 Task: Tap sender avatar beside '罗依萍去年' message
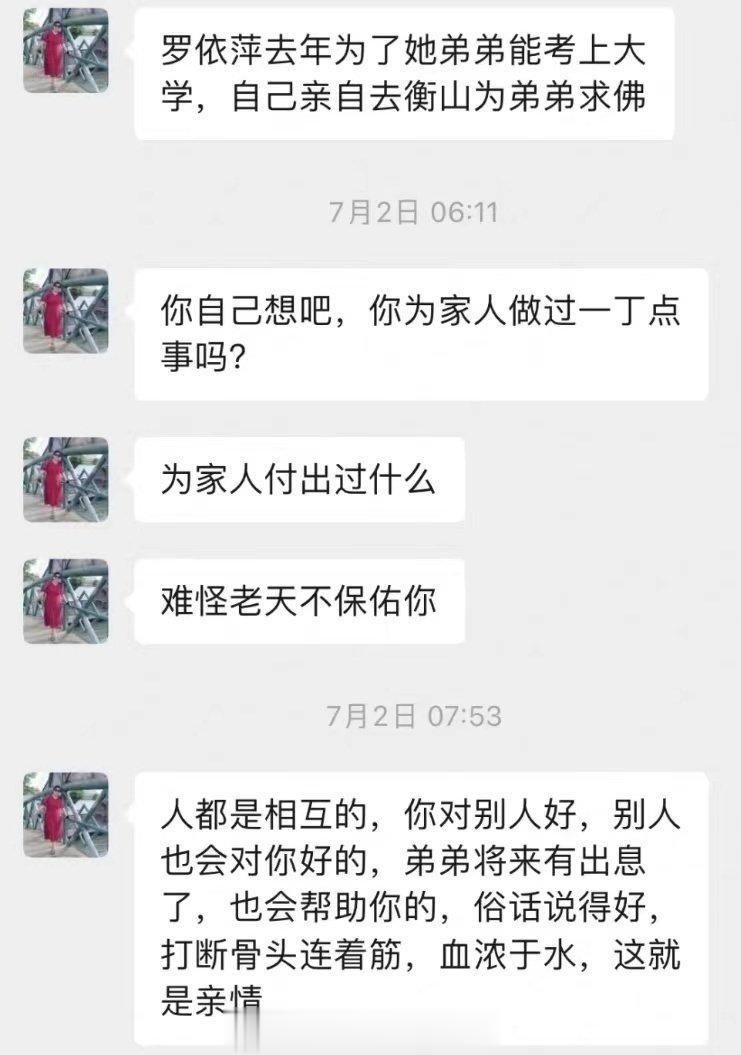(66, 50)
